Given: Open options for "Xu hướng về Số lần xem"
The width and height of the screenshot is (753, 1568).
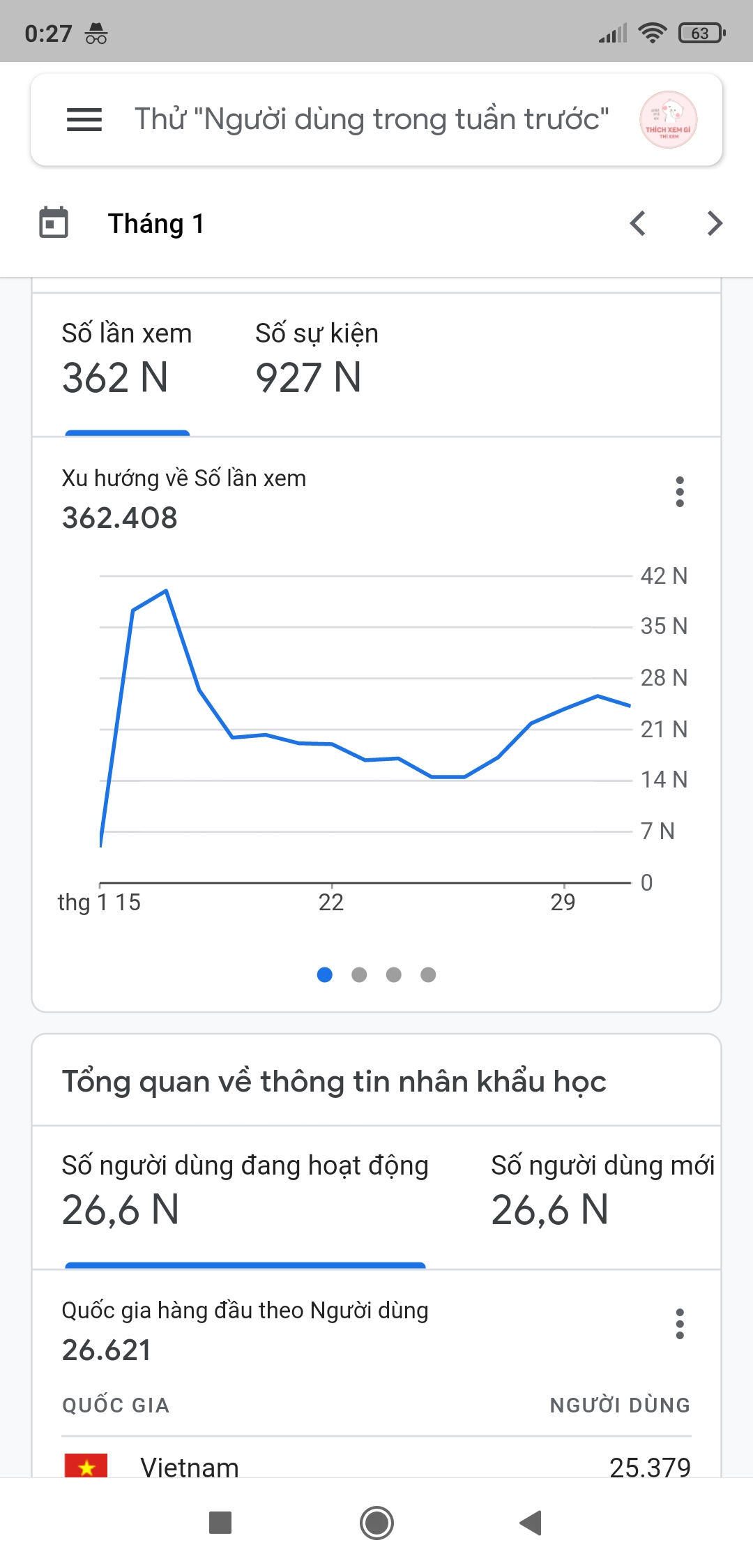Looking at the screenshot, I should point(680,492).
